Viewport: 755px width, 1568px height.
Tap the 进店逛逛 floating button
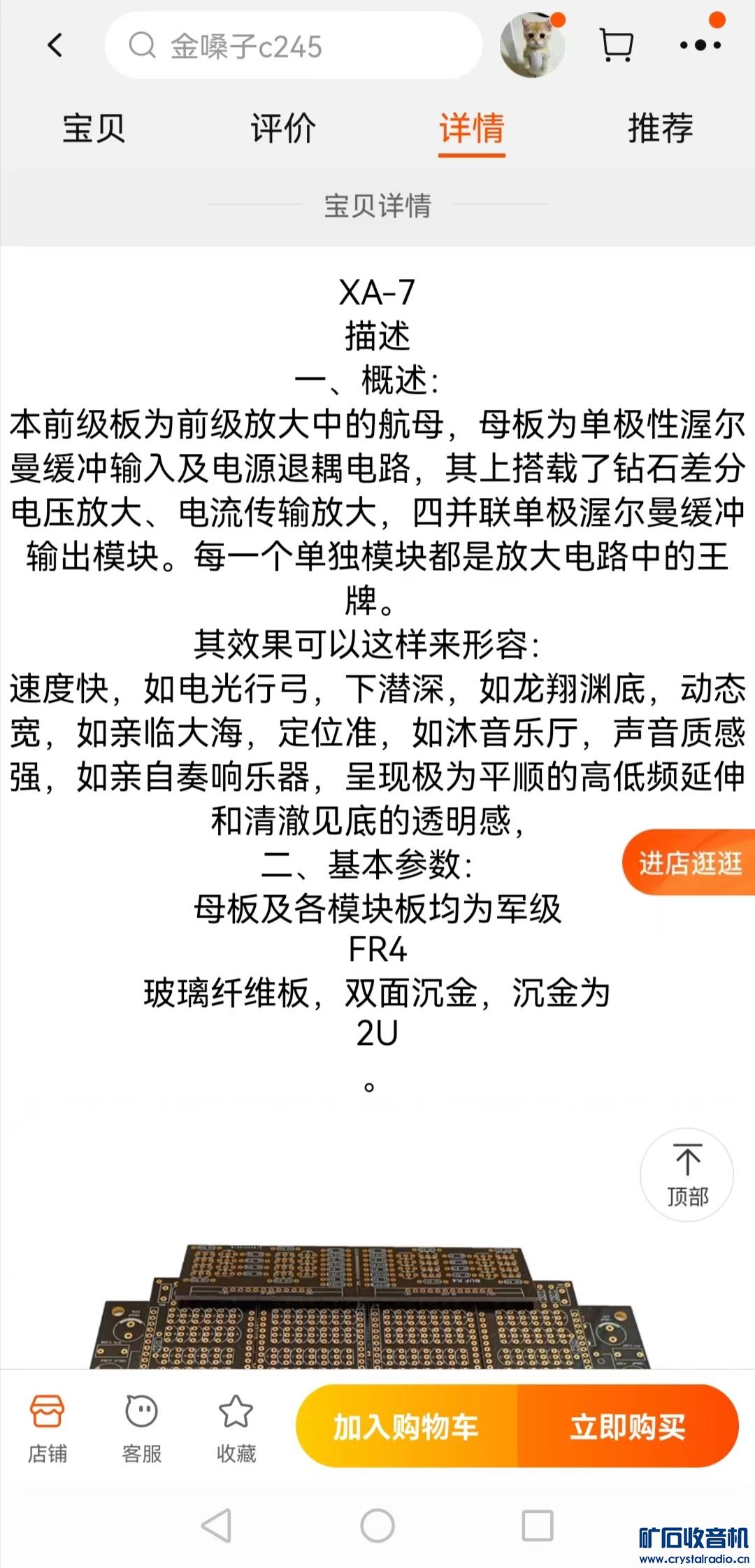pyautogui.click(x=689, y=863)
